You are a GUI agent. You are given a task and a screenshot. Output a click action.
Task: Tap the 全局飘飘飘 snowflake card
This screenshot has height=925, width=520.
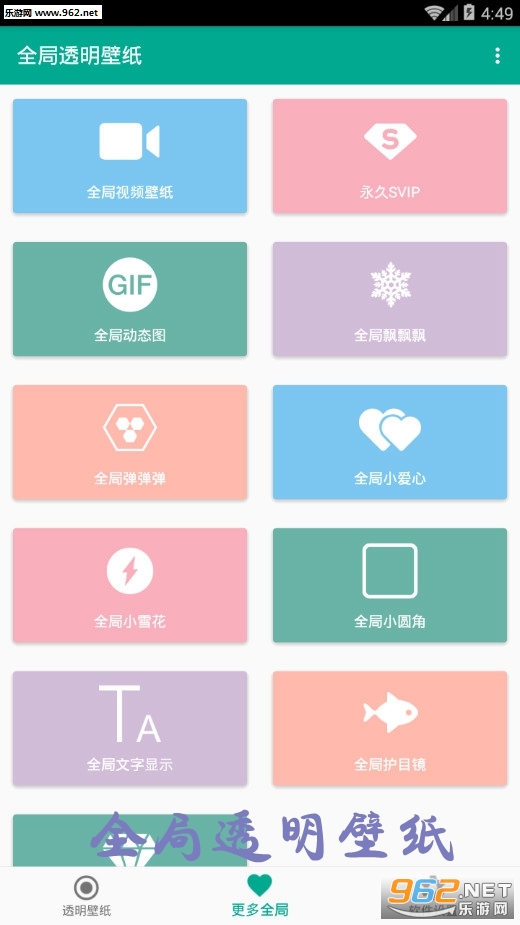(390, 299)
